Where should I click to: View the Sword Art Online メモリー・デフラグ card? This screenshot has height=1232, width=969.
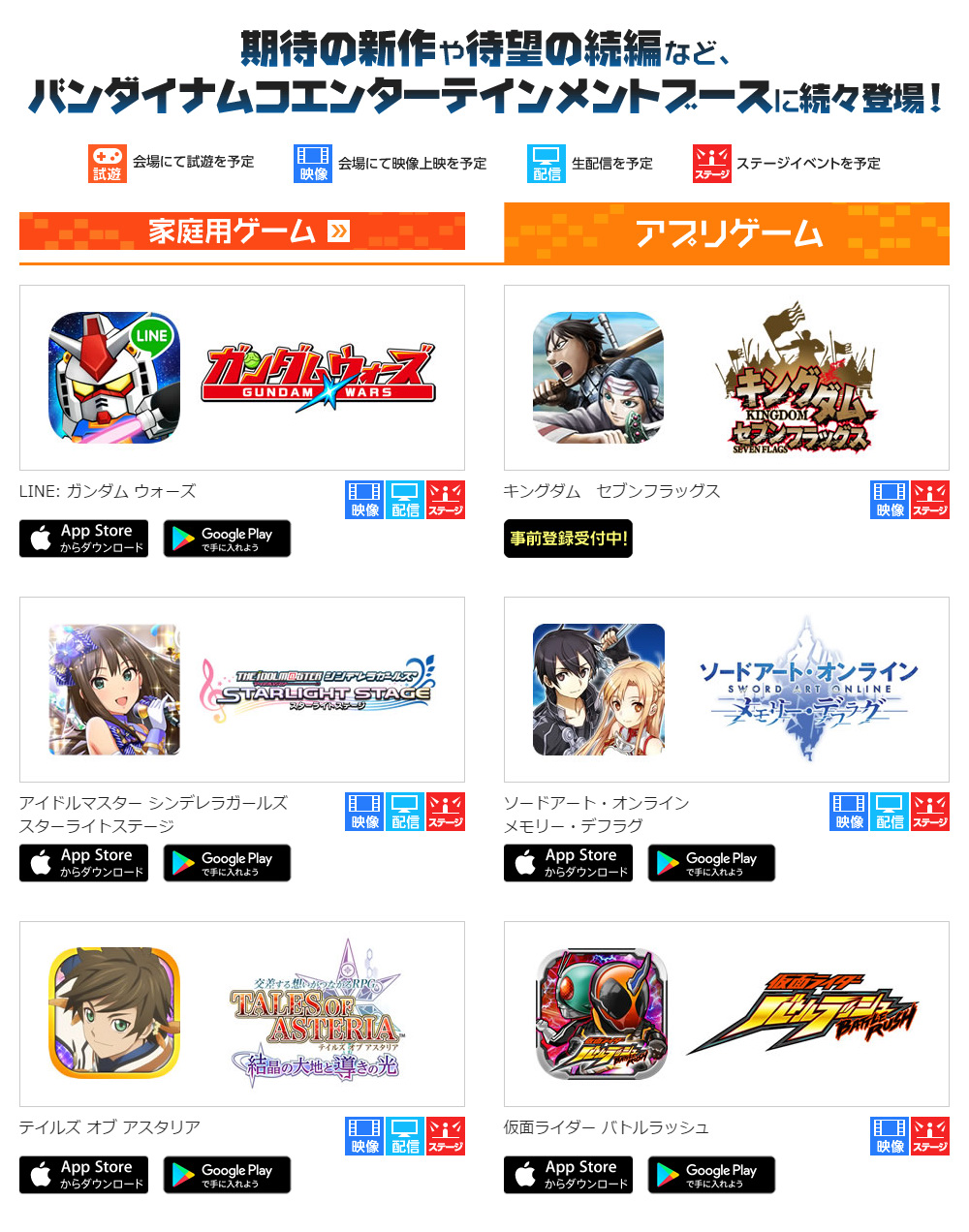coord(727,690)
